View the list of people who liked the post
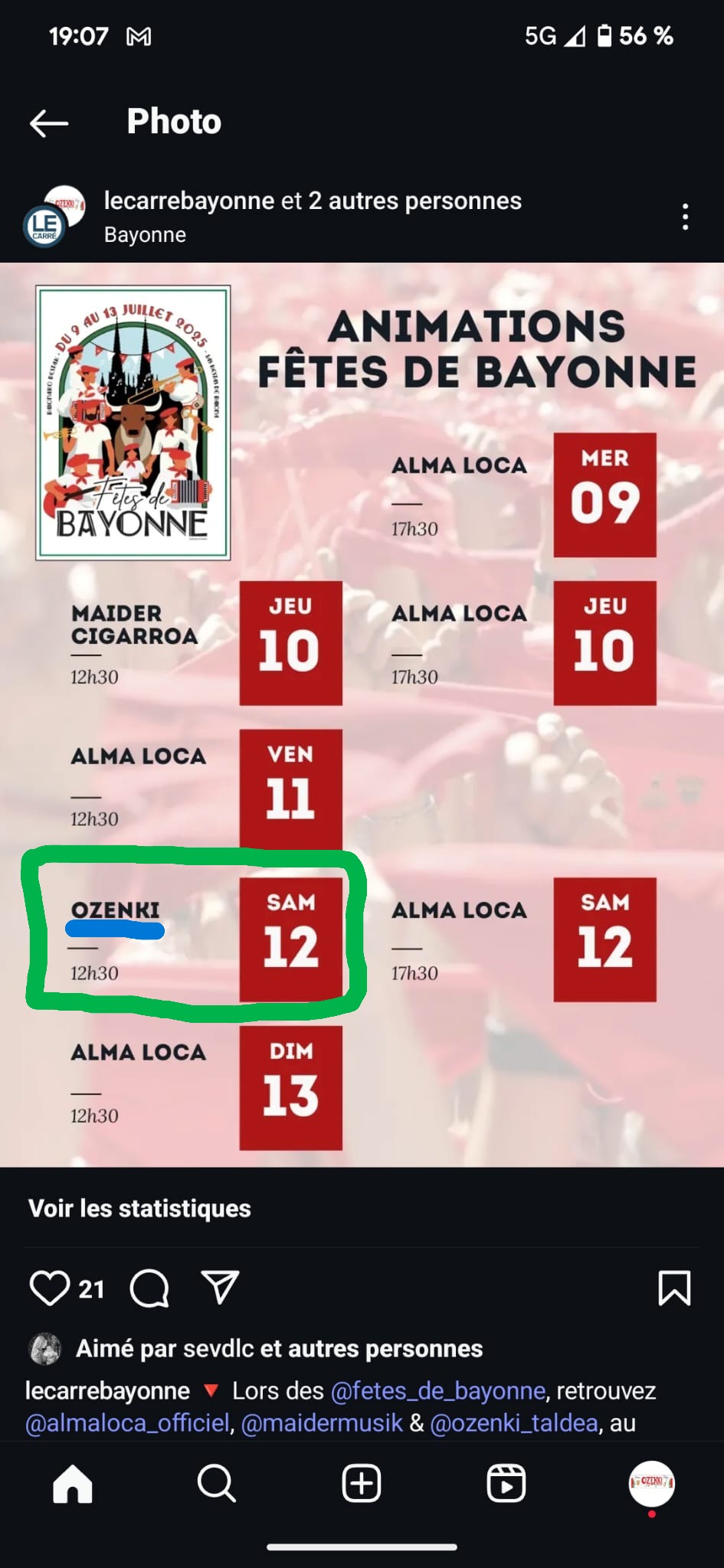This screenshot has width=724, height=1568. [x=279, y=1349]
